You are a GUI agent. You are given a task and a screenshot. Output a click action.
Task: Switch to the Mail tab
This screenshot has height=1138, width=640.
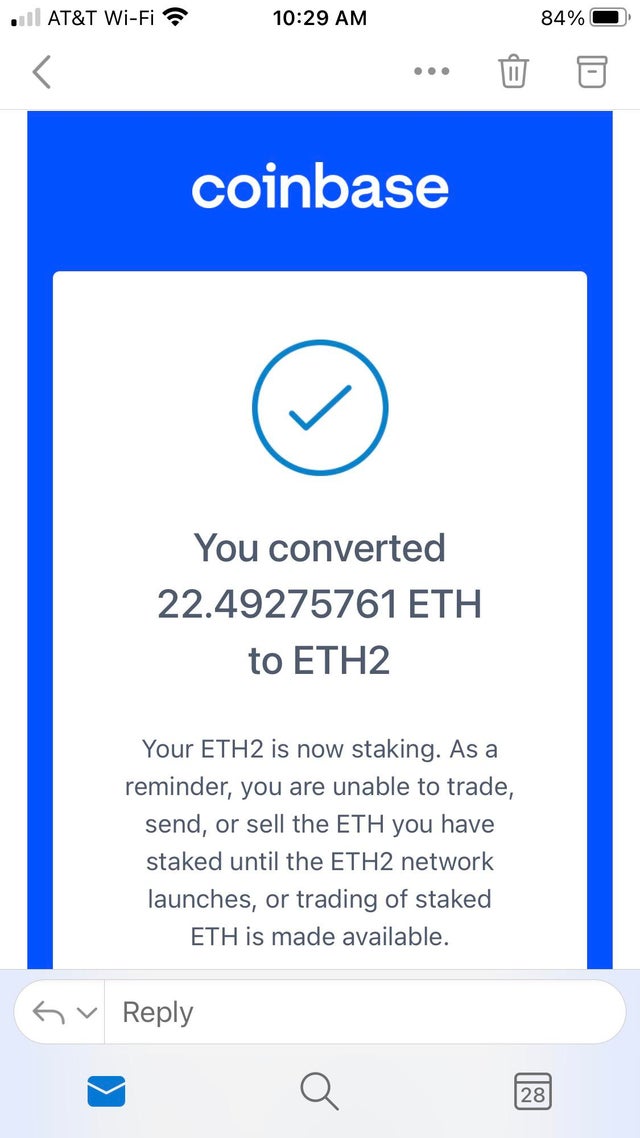(x=107, y=1091)
